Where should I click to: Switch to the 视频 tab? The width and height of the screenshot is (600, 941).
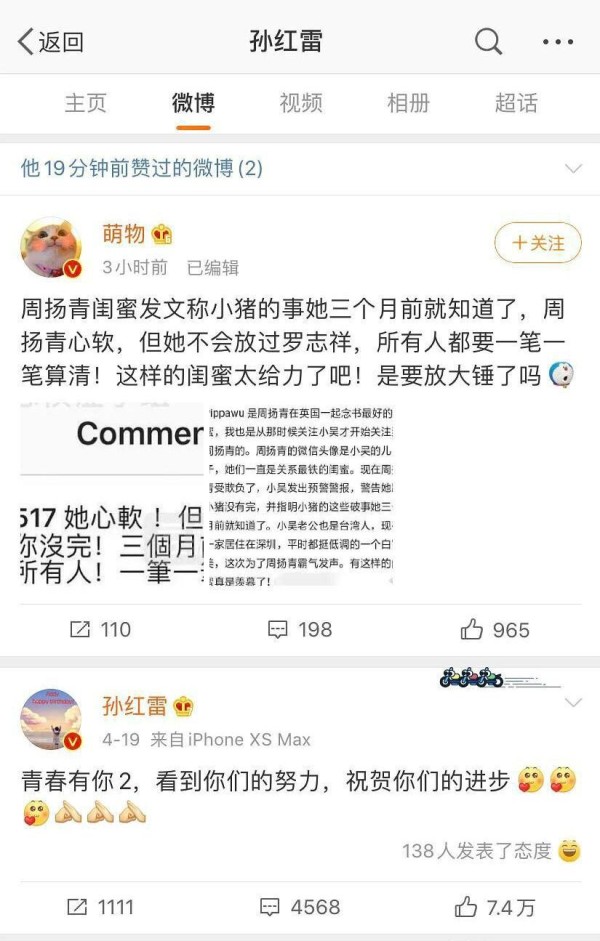[x=300, y=103]
